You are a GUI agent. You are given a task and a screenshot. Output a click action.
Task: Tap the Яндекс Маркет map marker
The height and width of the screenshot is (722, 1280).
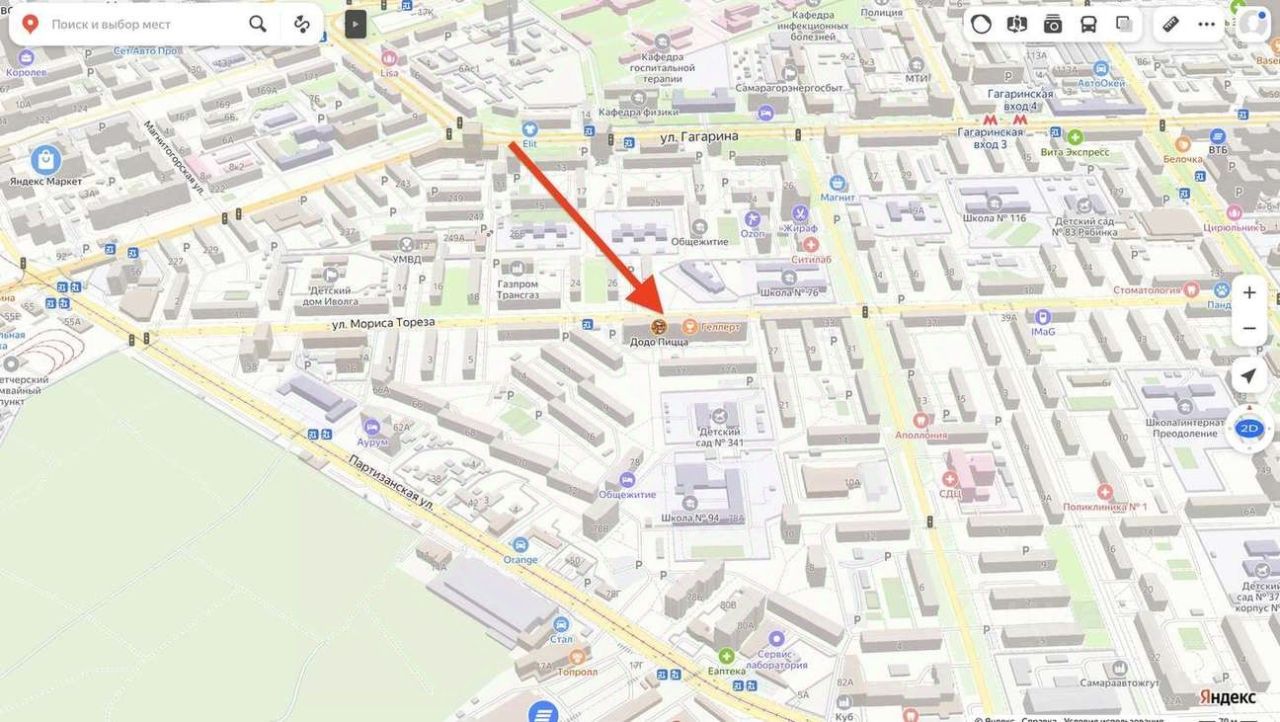(x=45, y=160)
